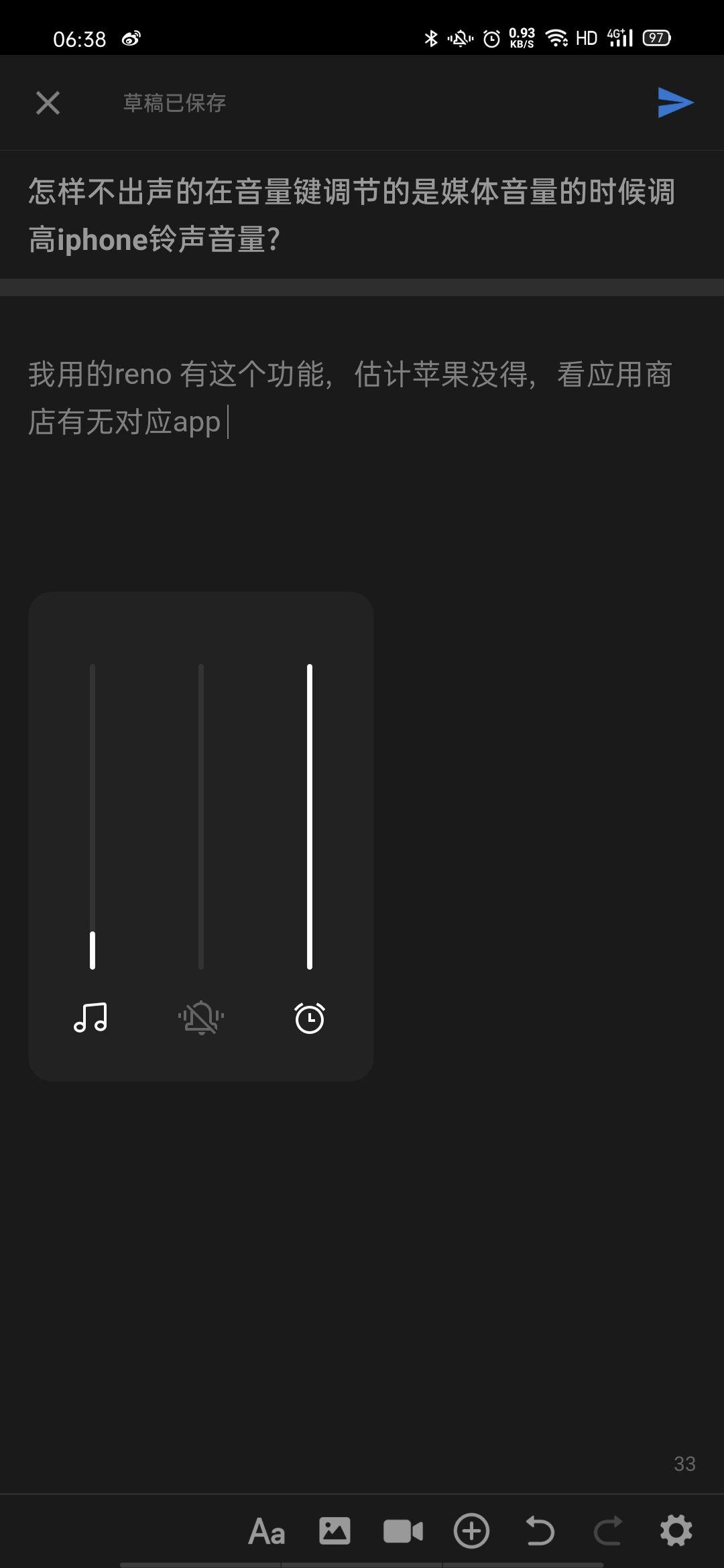Open editor settings gear
The width and height of the screenshot is (724, 1568).
676,1531
